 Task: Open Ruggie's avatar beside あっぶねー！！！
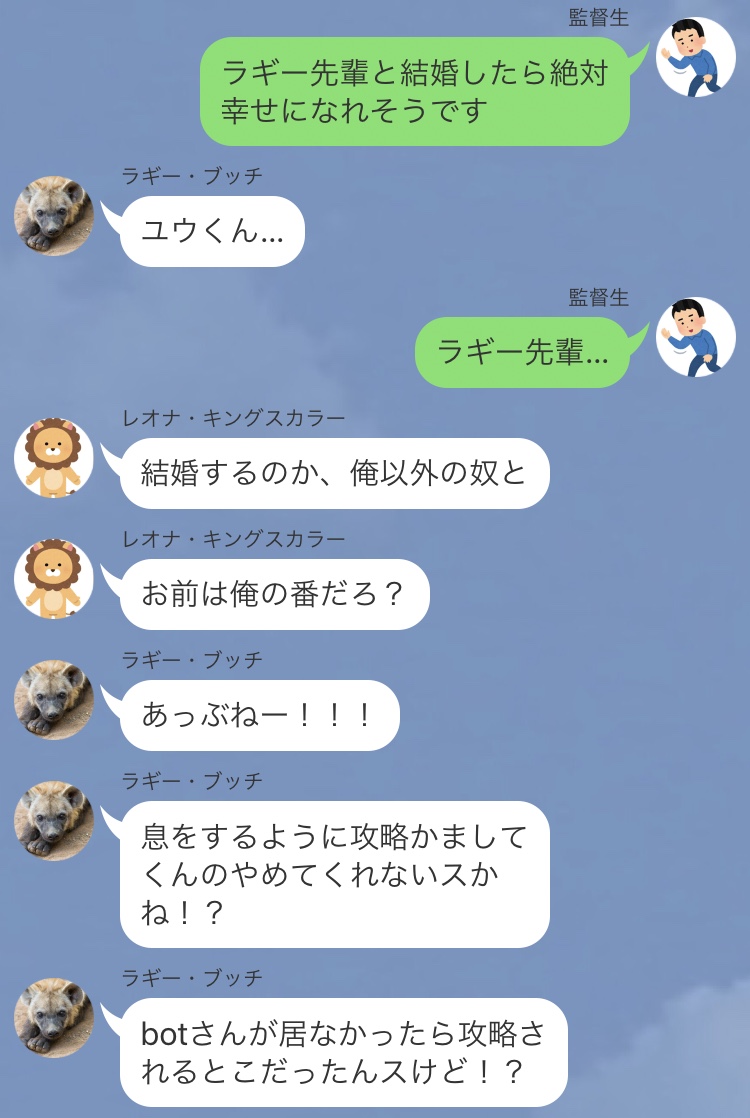(54, 700)
